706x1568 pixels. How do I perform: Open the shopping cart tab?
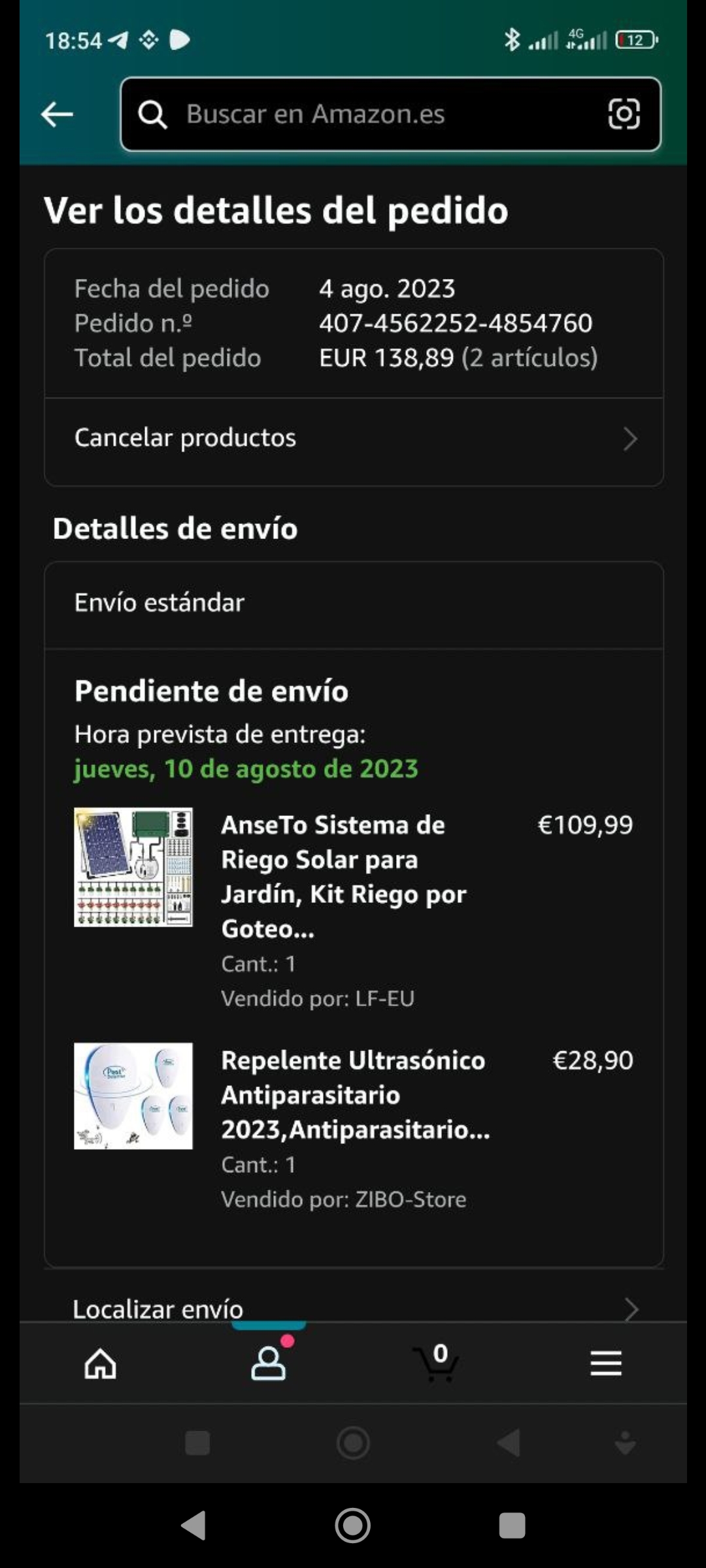point(437,1364)
